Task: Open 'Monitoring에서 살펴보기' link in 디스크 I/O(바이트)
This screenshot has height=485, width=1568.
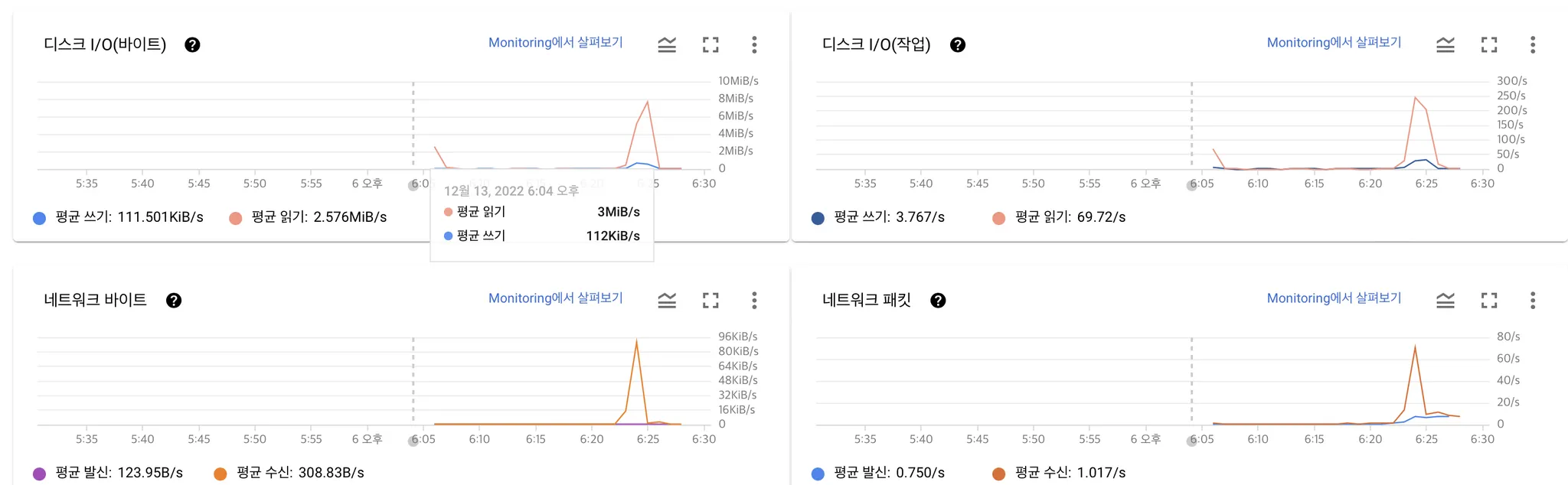Action: pos(555,43)
